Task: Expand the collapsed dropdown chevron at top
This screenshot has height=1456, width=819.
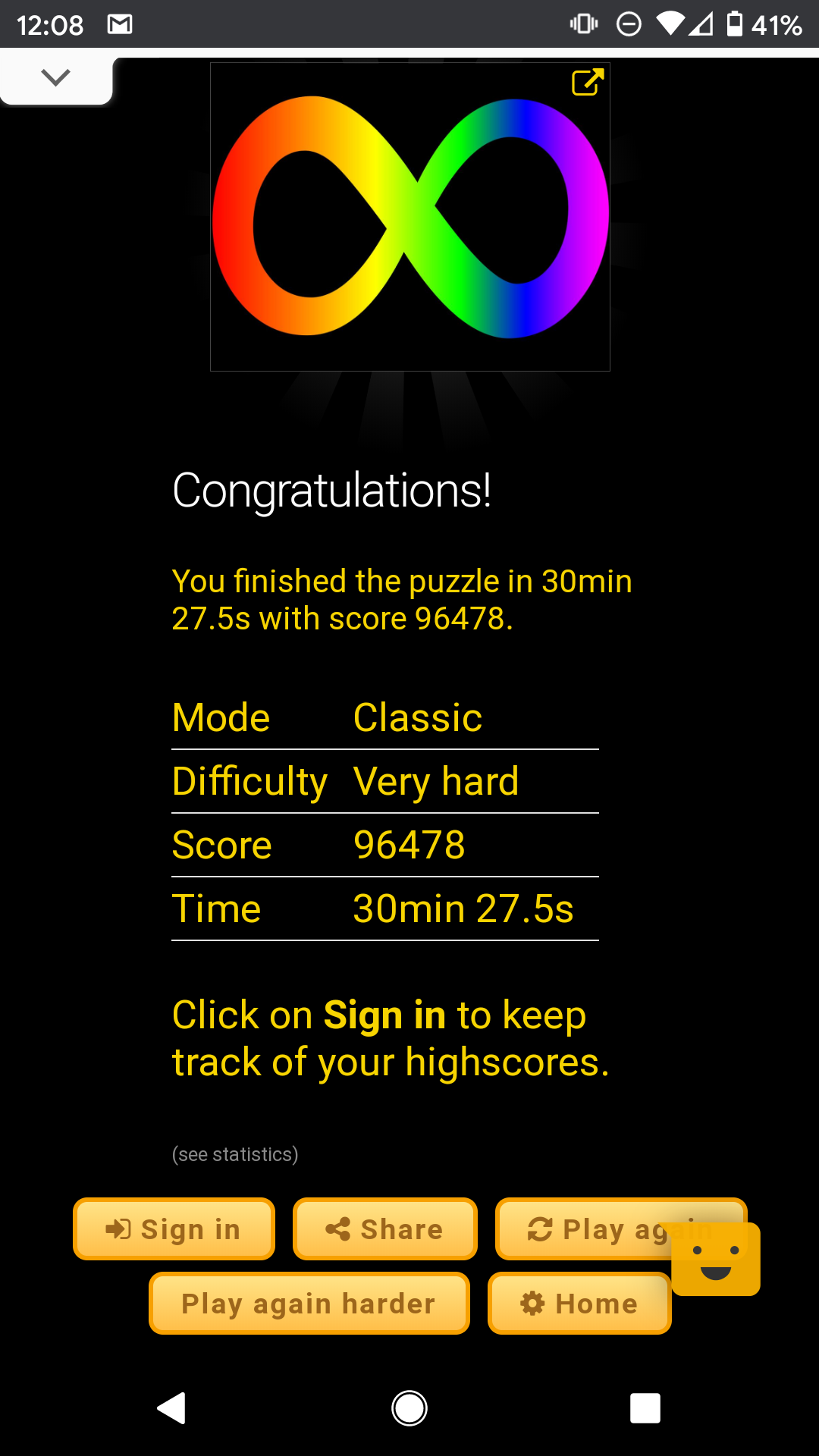Action: tap(56, 77)
